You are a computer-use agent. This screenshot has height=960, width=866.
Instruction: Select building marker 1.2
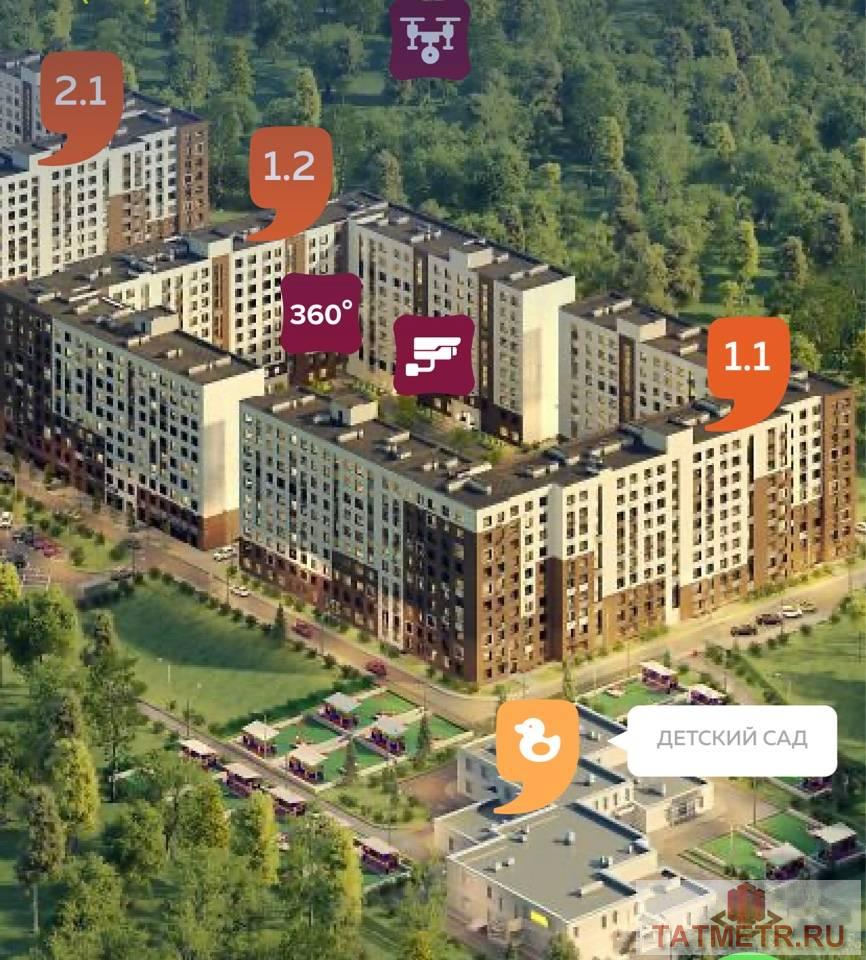click(289, 170)
